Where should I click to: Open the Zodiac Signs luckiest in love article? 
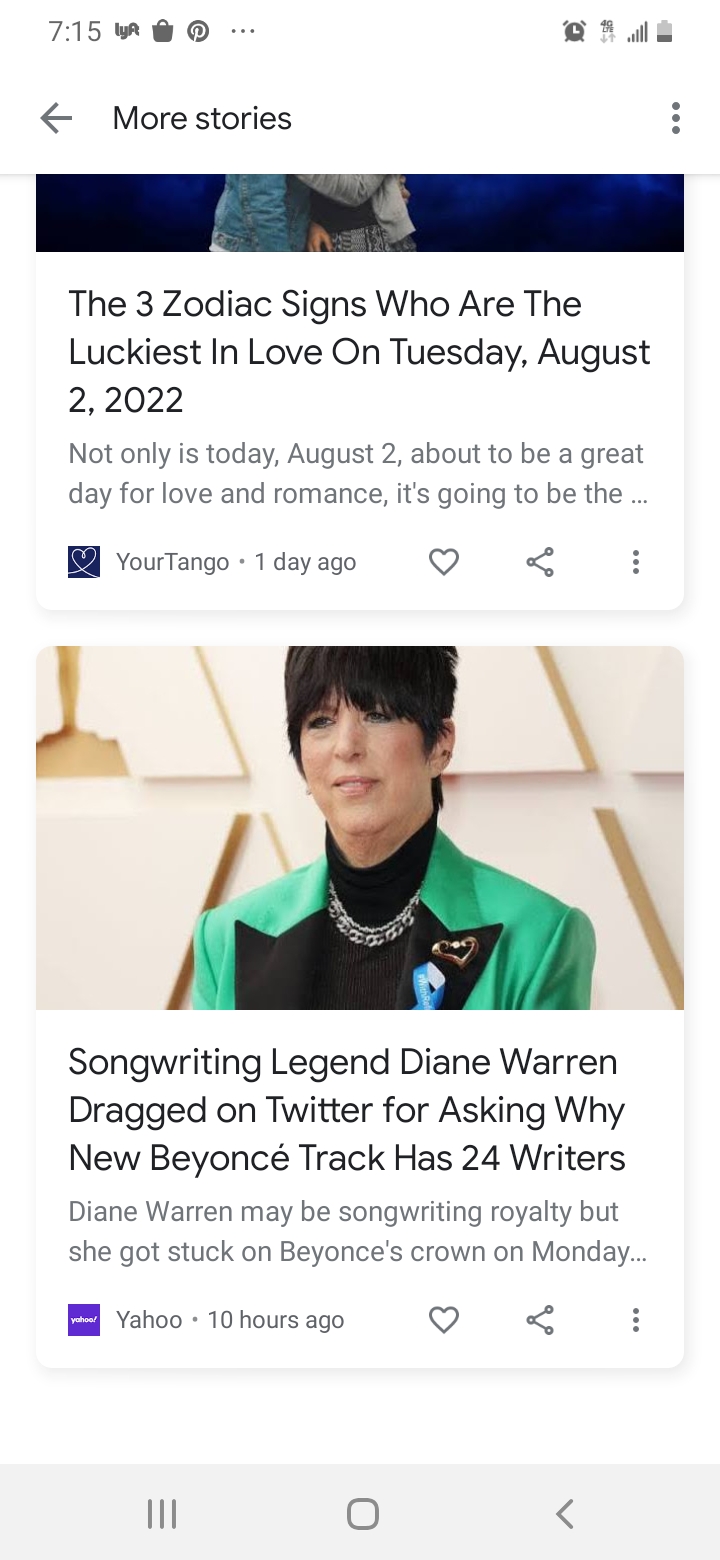pyautogui.click(x=359, y=352)
